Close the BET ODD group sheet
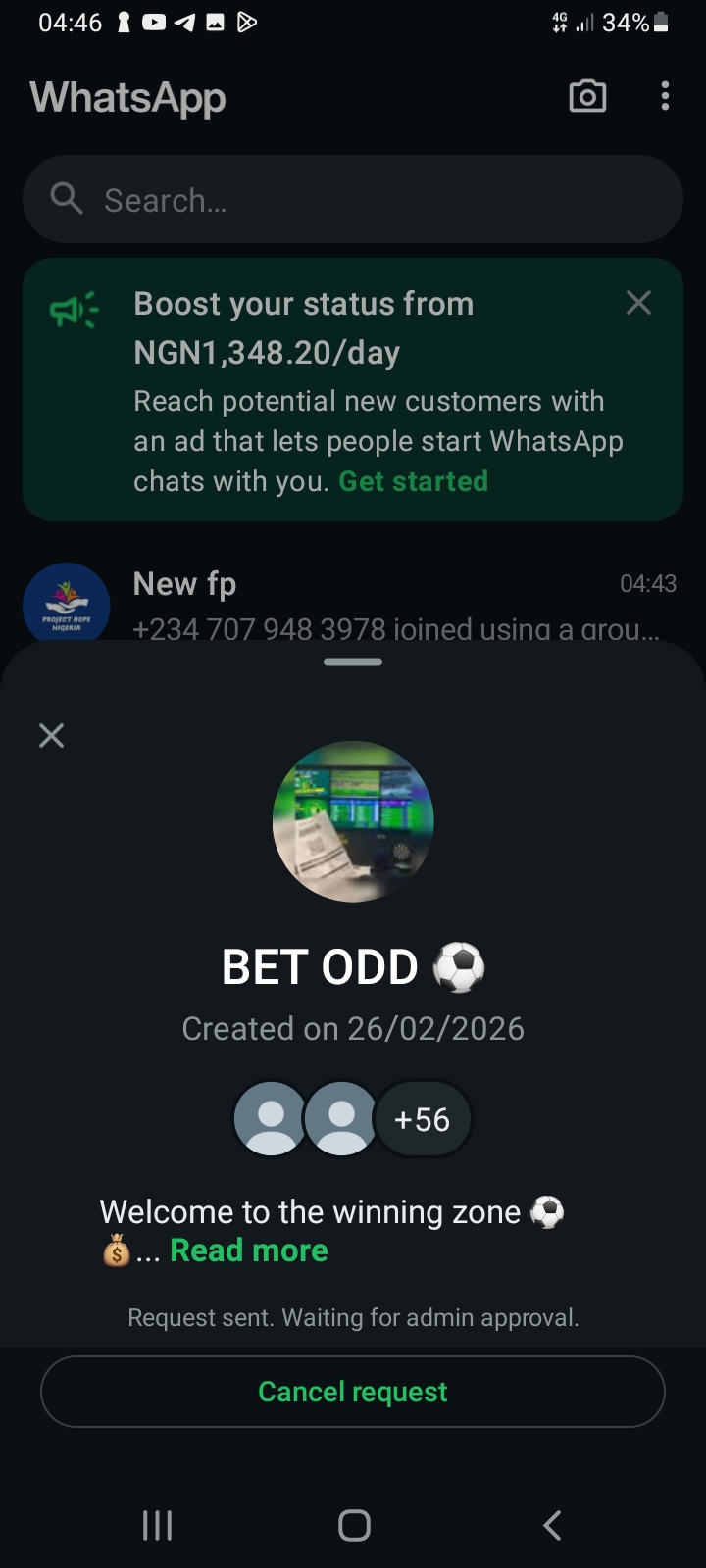 pyautogui.click(x=51, y=735)
